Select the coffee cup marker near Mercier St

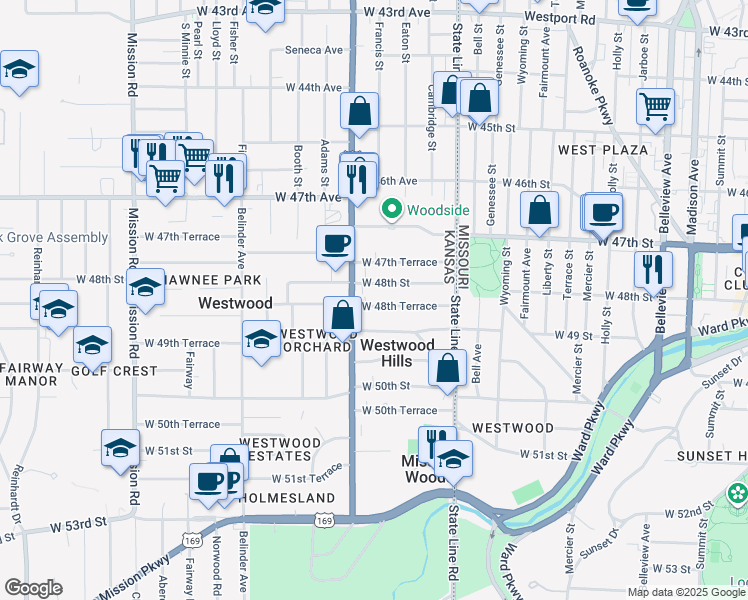pos(604,211)
